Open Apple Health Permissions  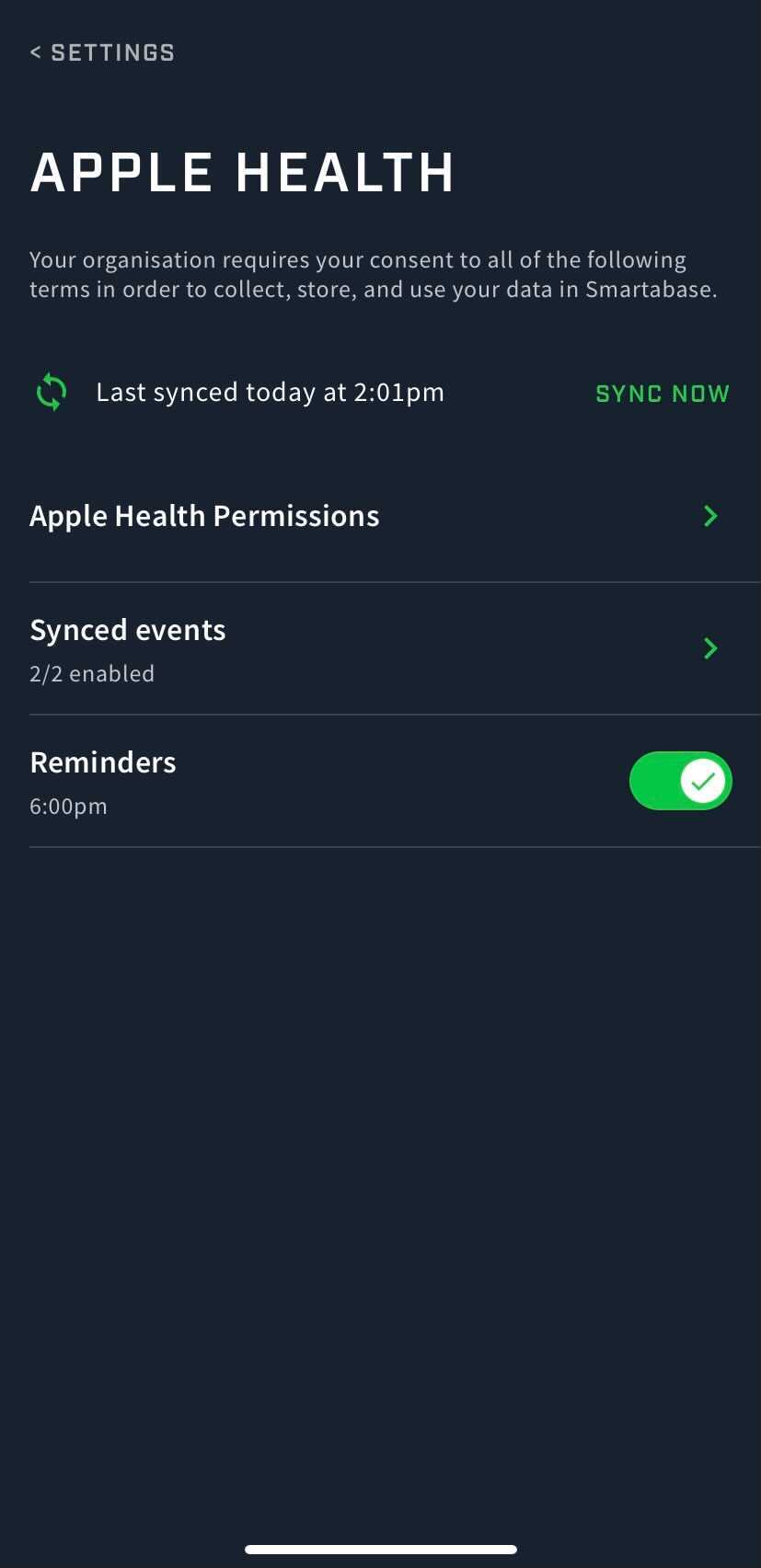pos(381,516)
